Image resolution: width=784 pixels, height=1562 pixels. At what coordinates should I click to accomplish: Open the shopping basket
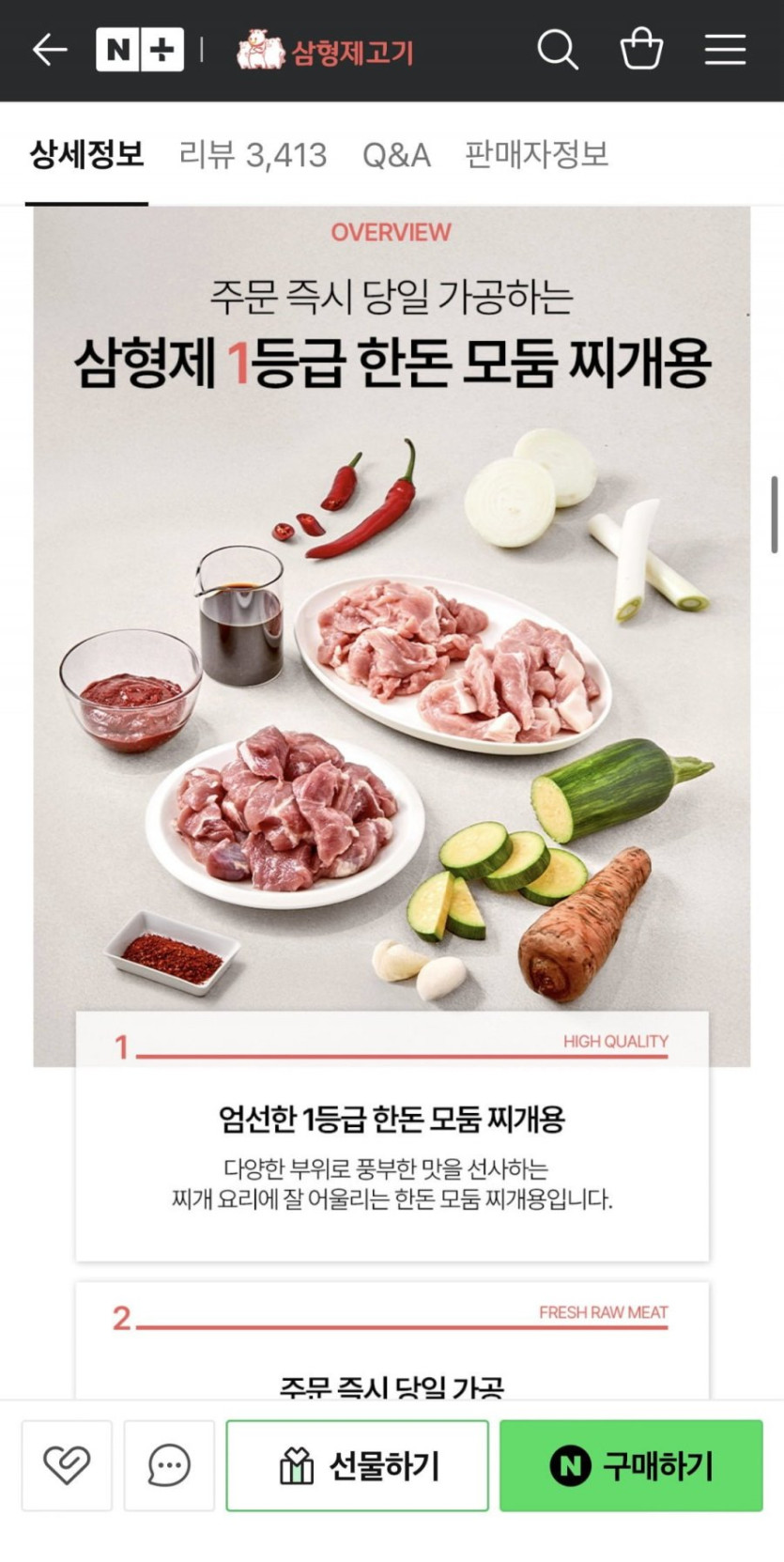641,50
